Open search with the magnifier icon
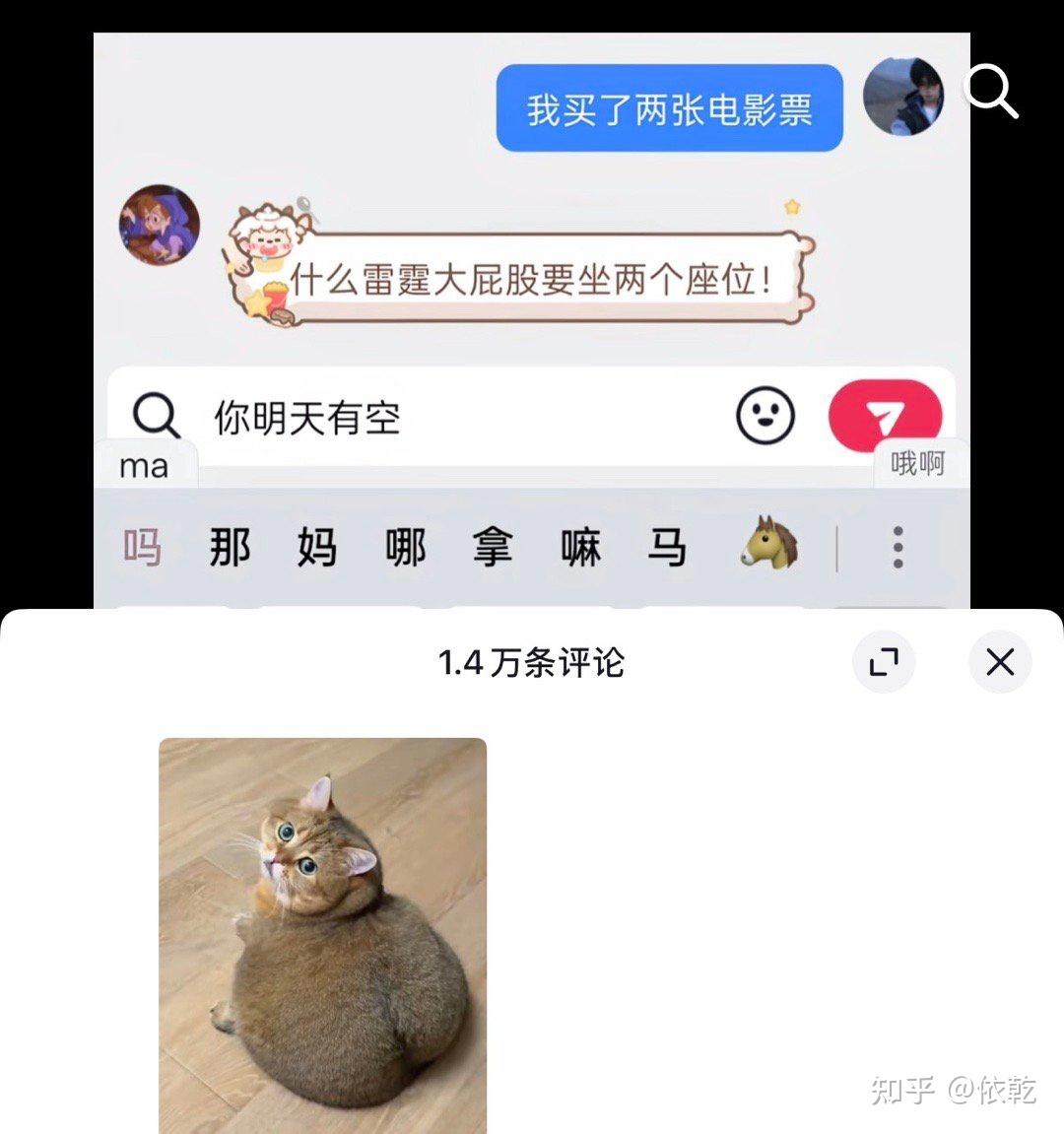Screen dimensions: 1064x1134 (991, 92)
